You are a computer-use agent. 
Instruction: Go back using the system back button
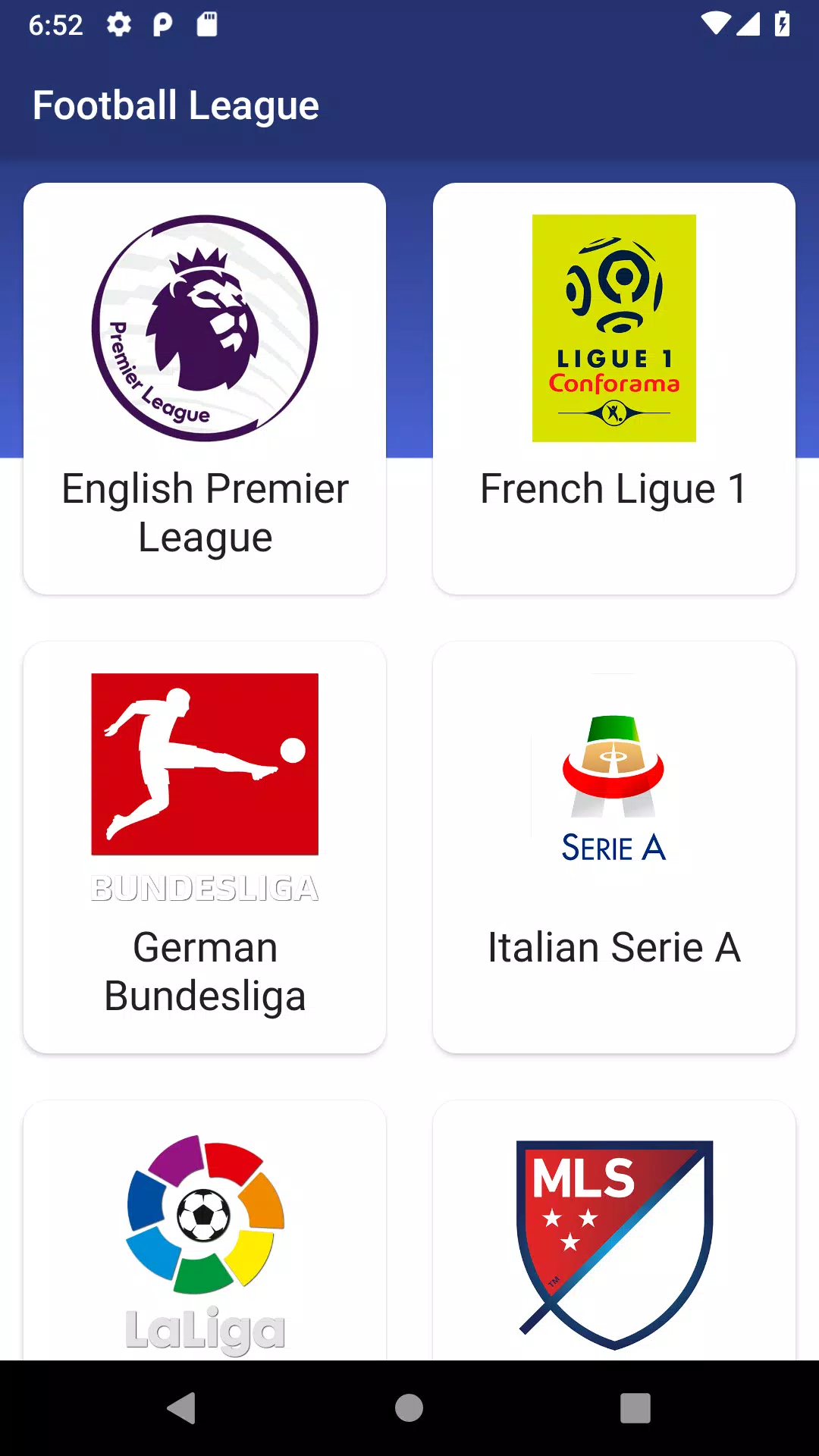point(182,1408)
